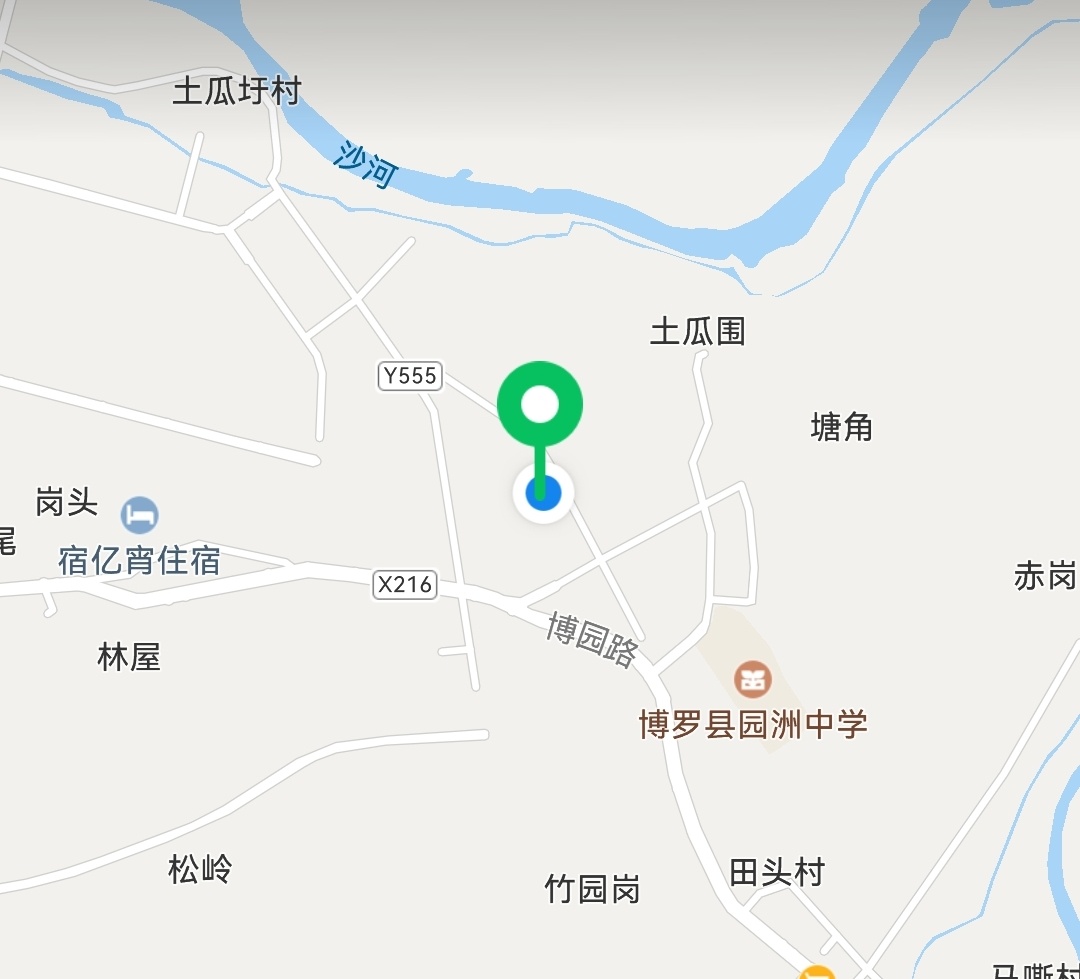Tap the green location pin marker

pos(541,405)
